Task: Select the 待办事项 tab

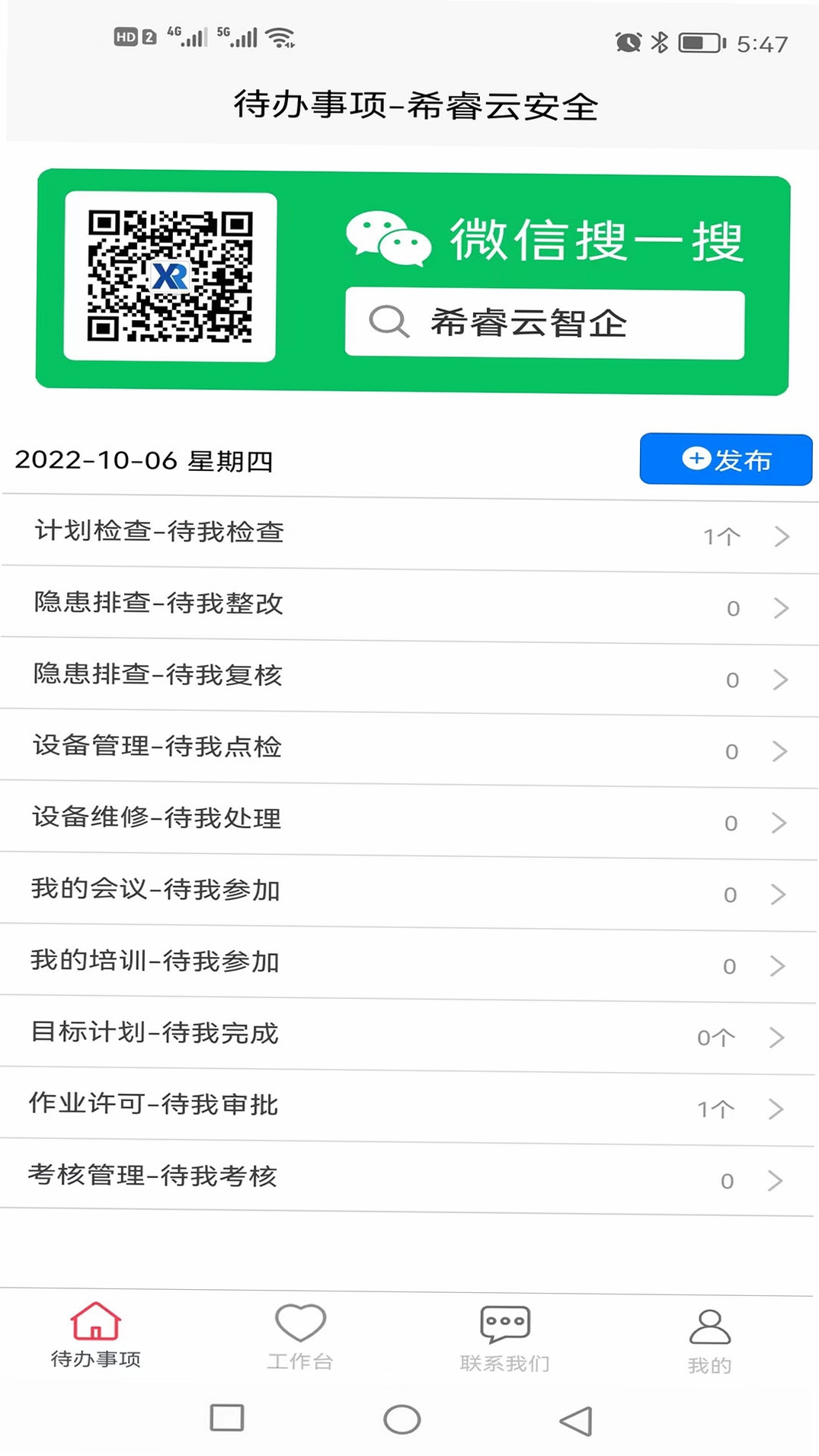Action: (95, 1335)
